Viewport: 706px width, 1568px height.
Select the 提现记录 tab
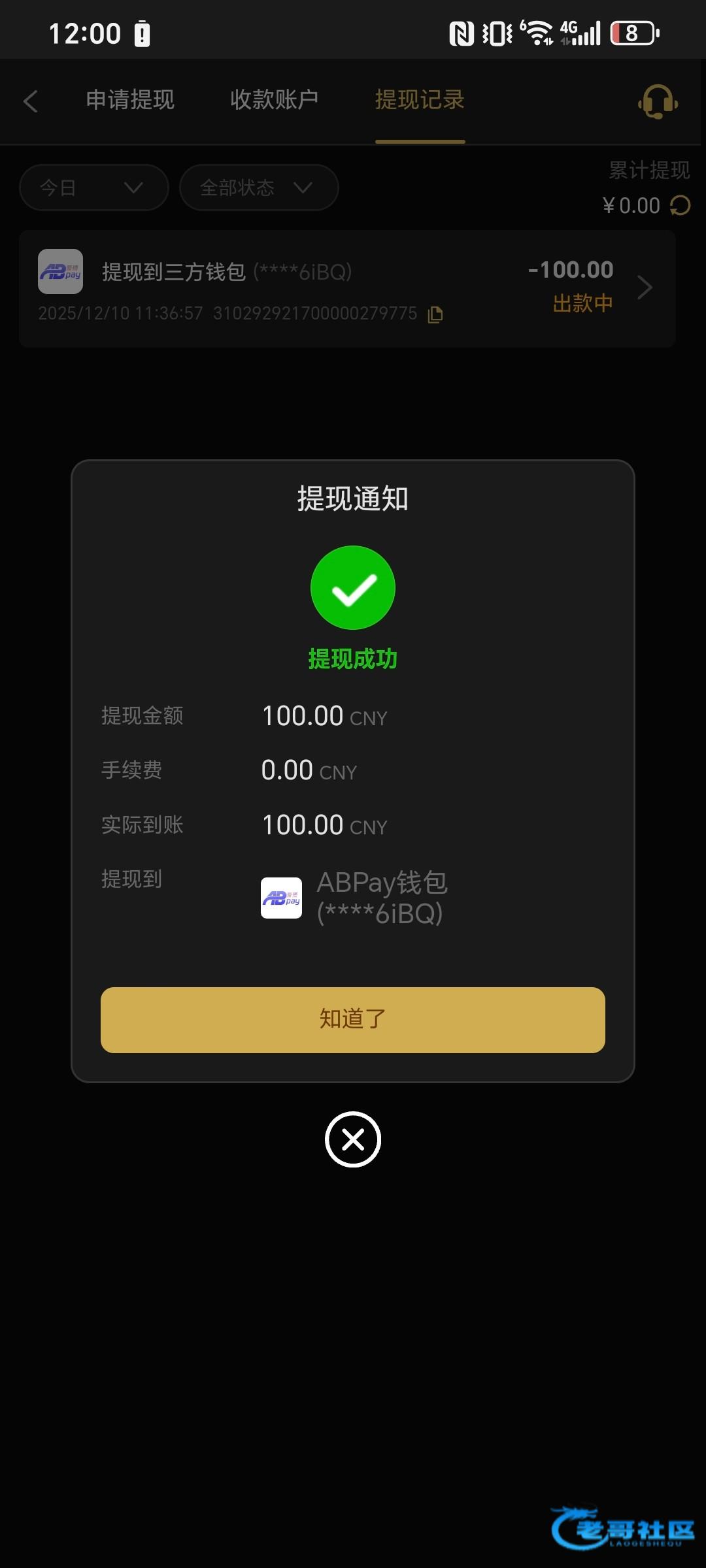coord(419,100)
